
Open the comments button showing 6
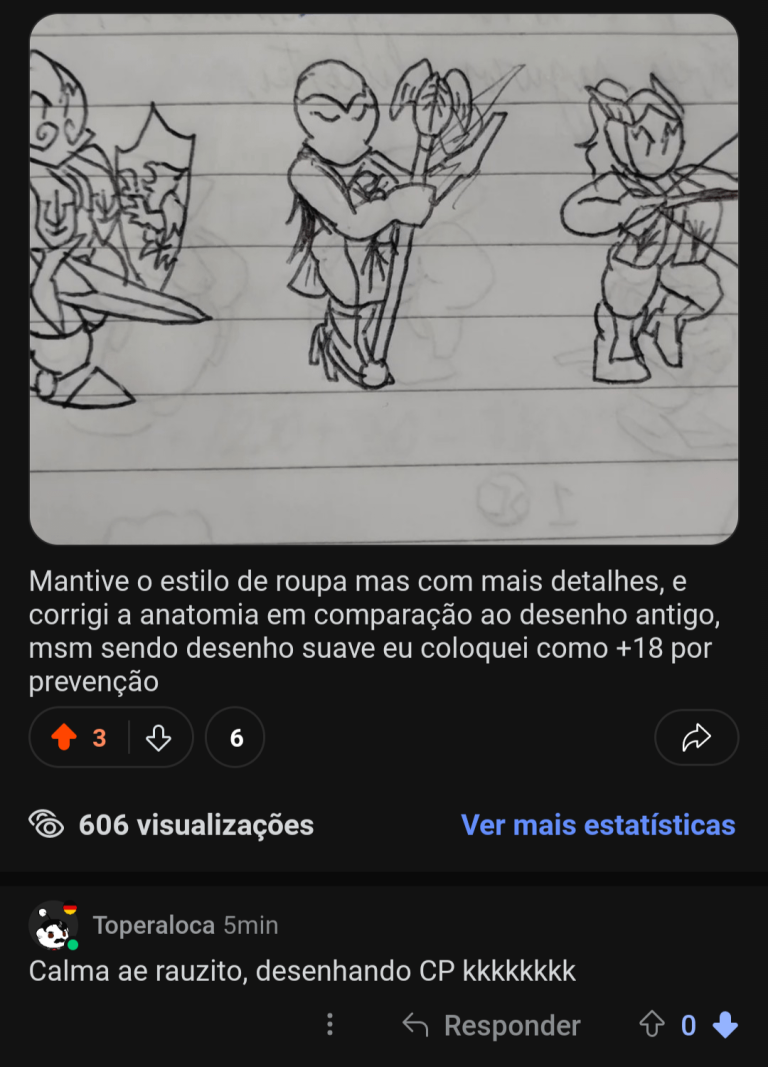click(236, 738)
